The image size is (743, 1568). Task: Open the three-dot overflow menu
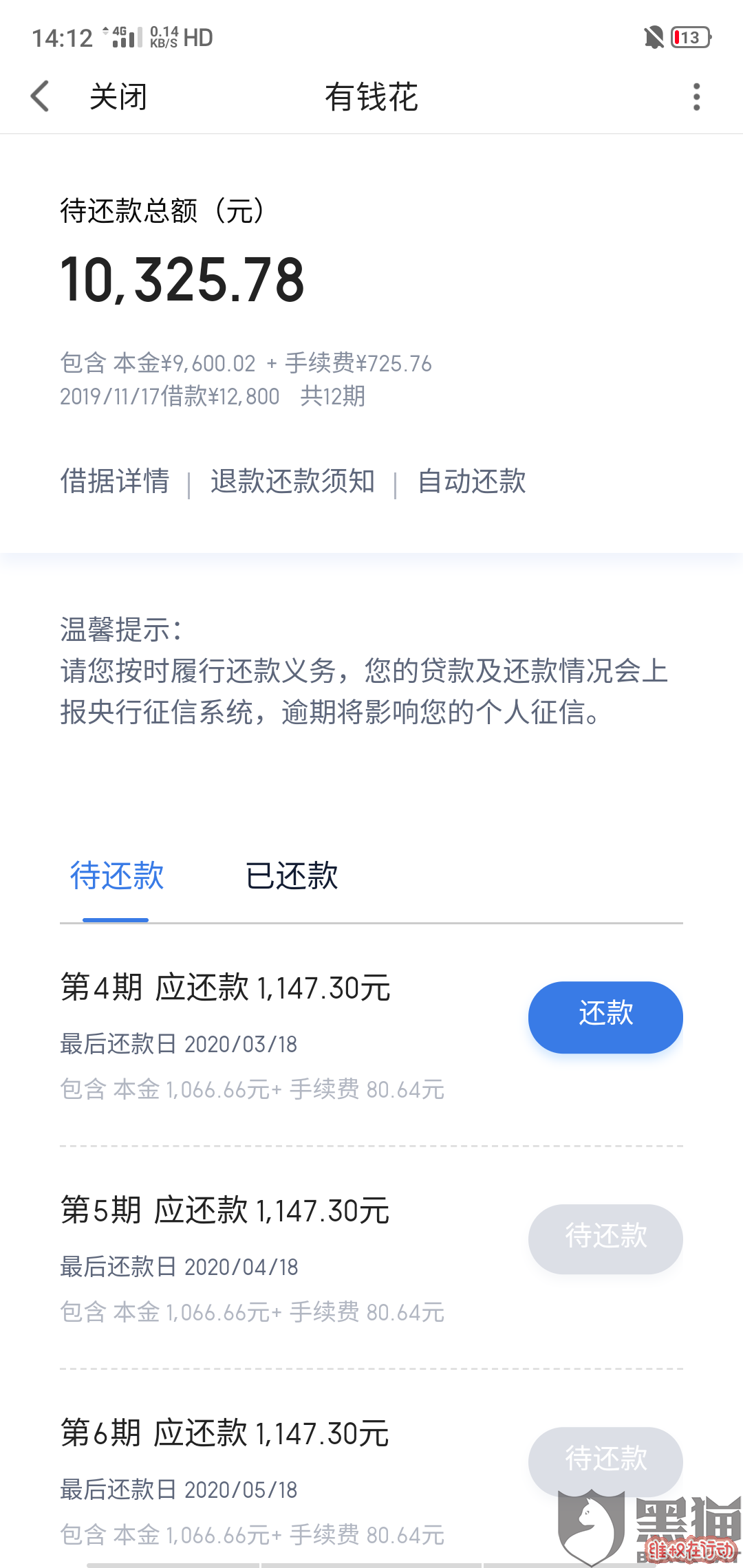(x=696, y=96)
